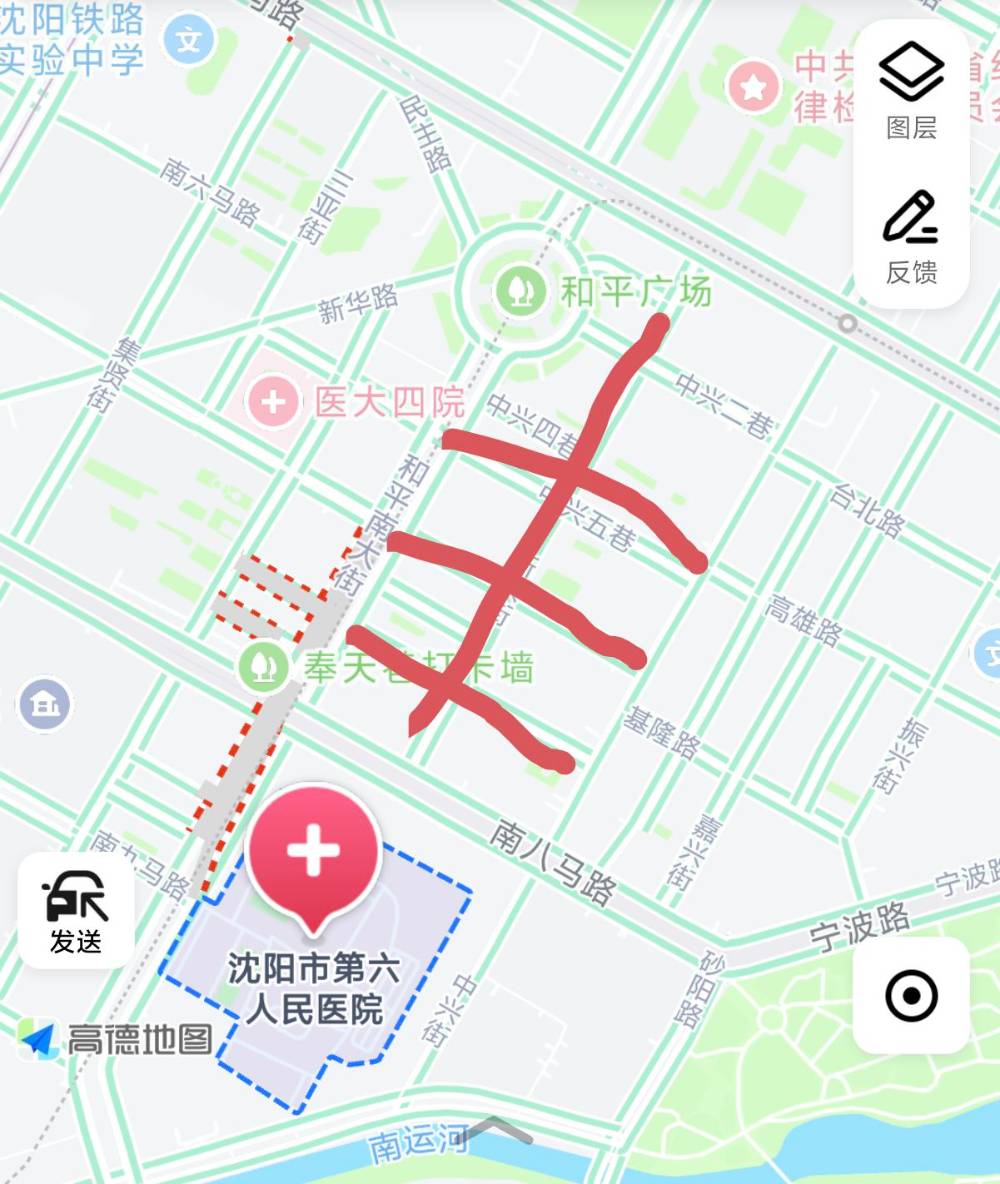Open the 图层 map layers menu
Image resolution: width=1000 pixels, height=1184 pixels.
tap(911, 88)
